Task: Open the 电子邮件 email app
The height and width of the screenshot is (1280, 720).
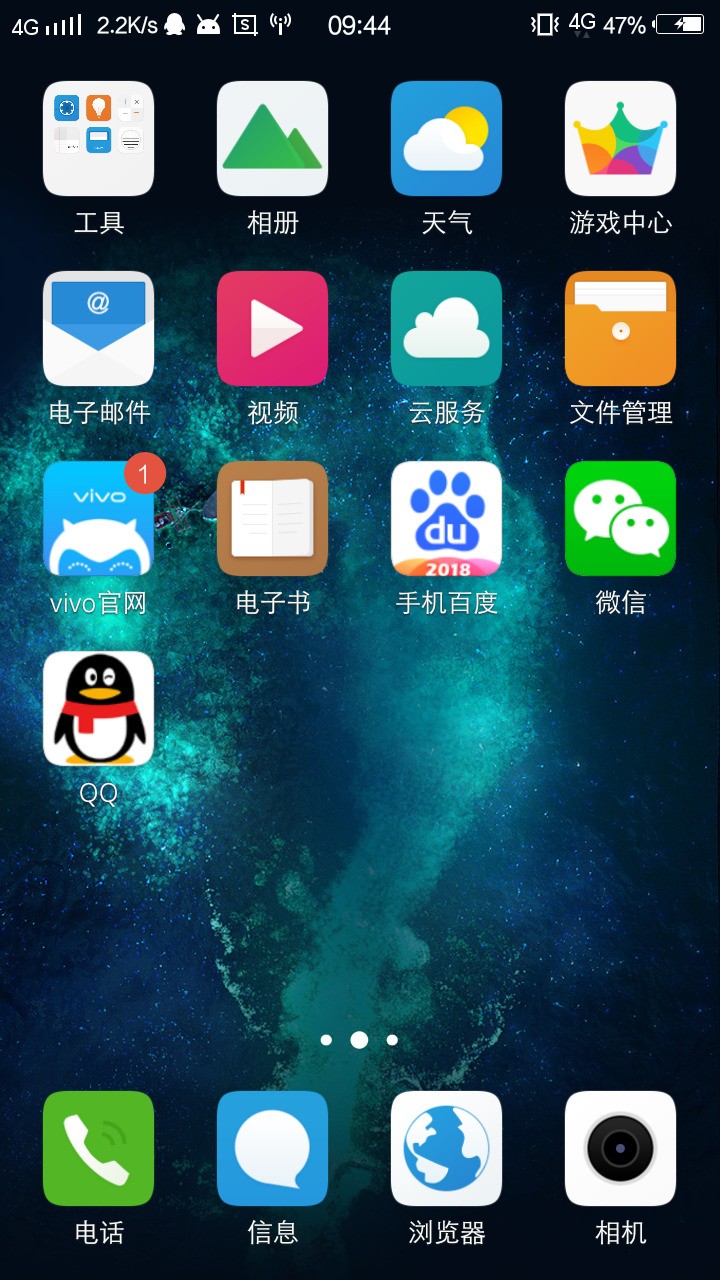Action: point(98,328)
